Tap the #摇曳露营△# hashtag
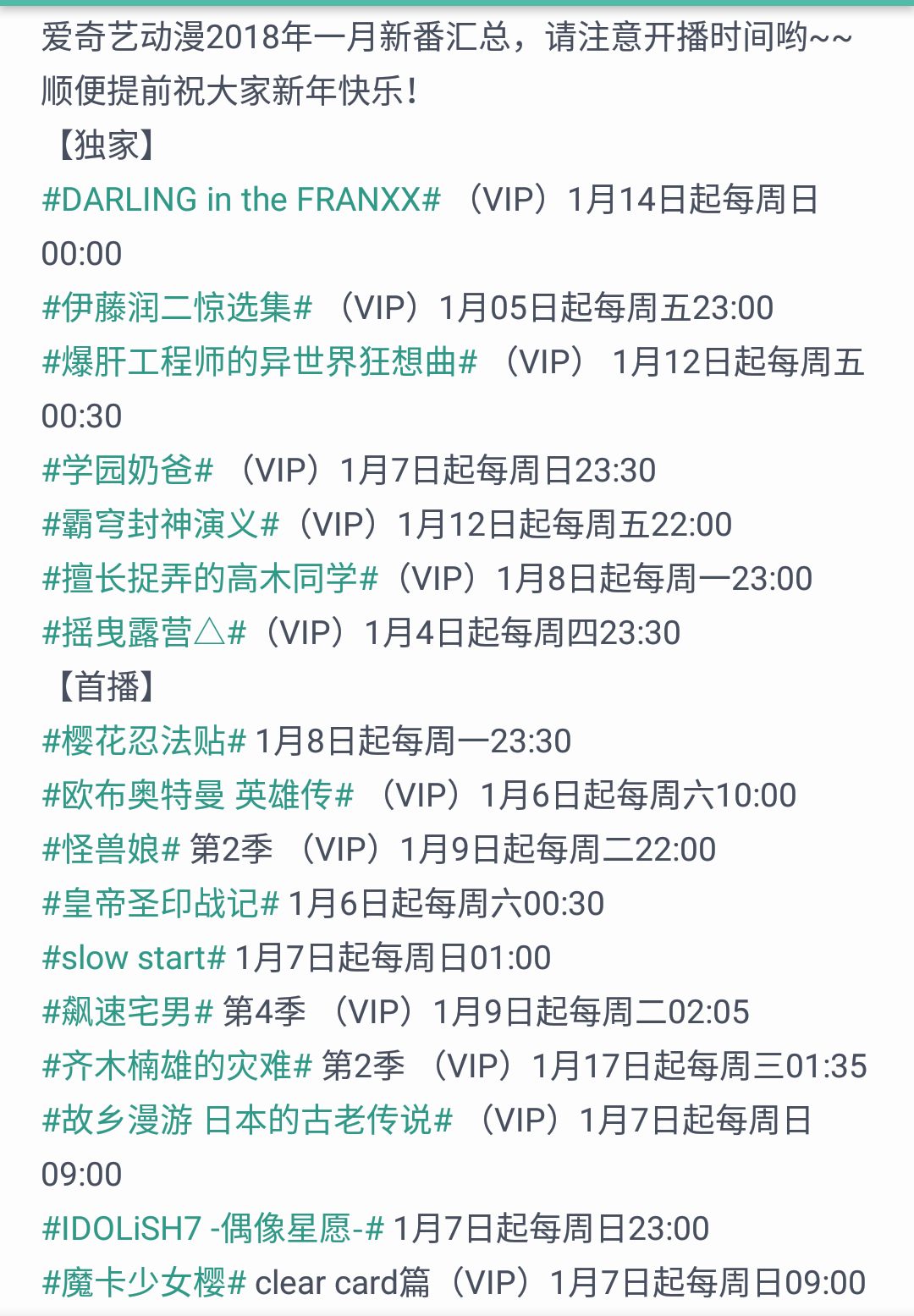This screenshot has height=1316, width=914. 144,633
